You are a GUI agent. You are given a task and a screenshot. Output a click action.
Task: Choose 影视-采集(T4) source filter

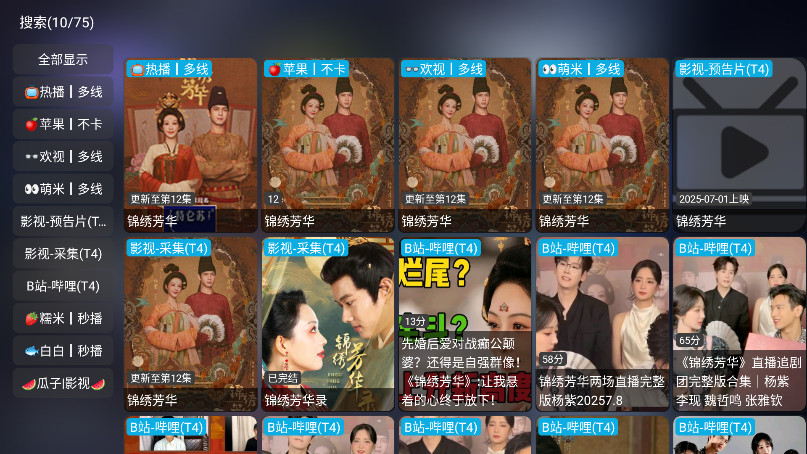(x=63, y=253)
